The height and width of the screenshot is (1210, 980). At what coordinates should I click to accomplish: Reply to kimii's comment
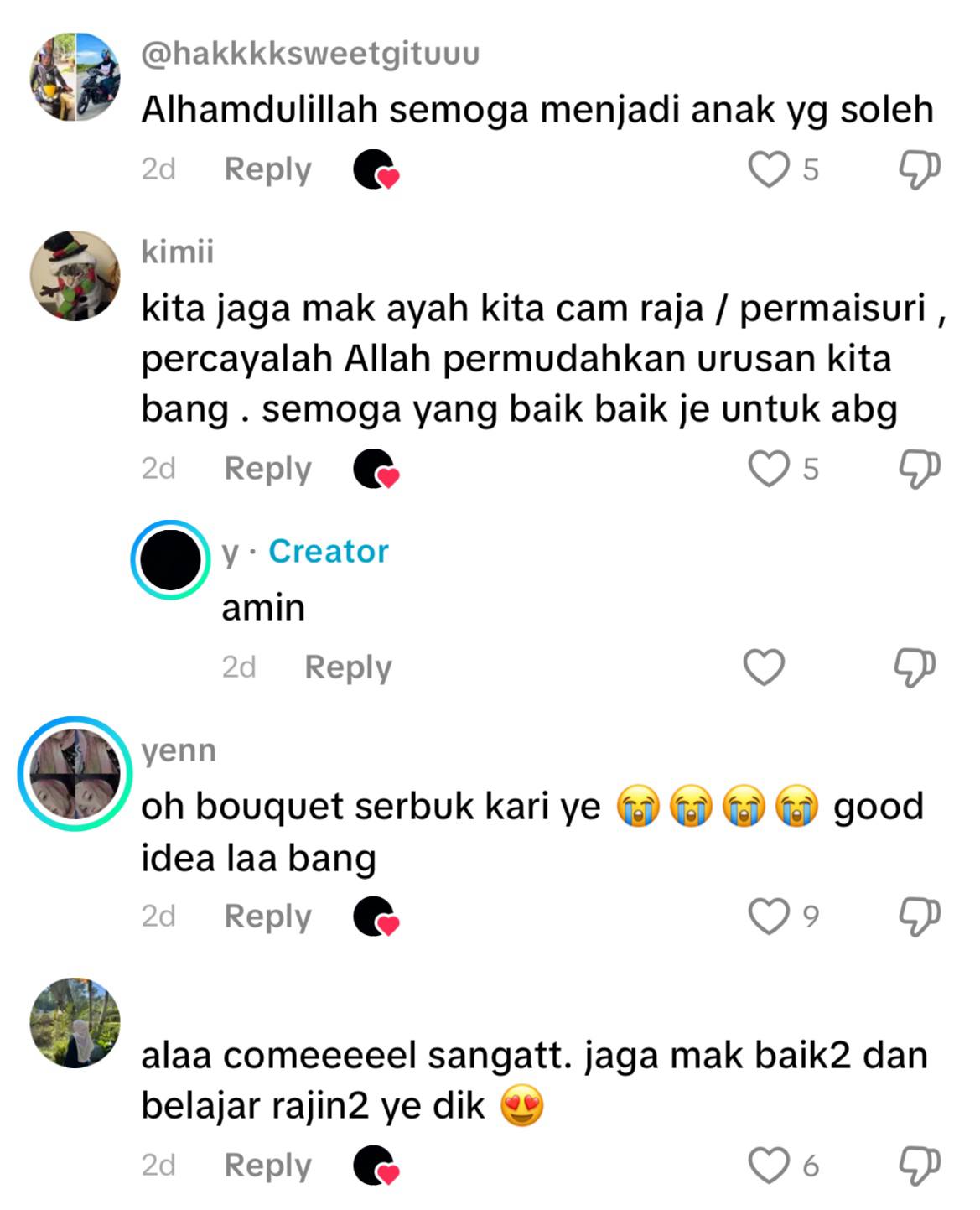coord(267,469)
